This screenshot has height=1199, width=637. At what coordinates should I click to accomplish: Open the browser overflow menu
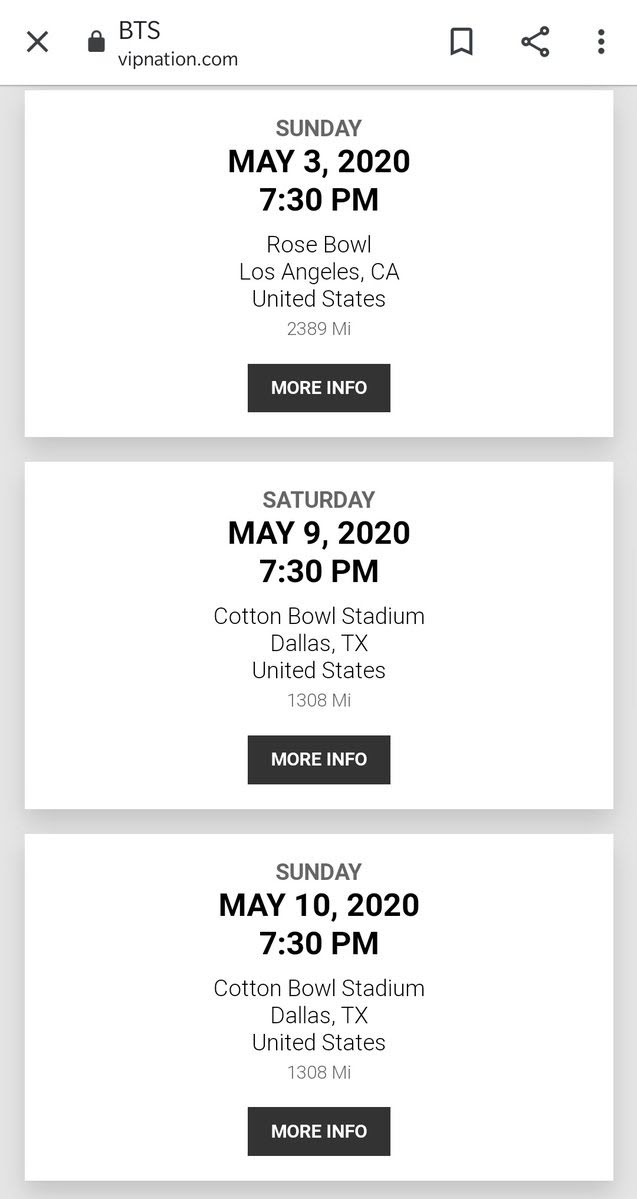pyautogui.click(x=601, y=42)
